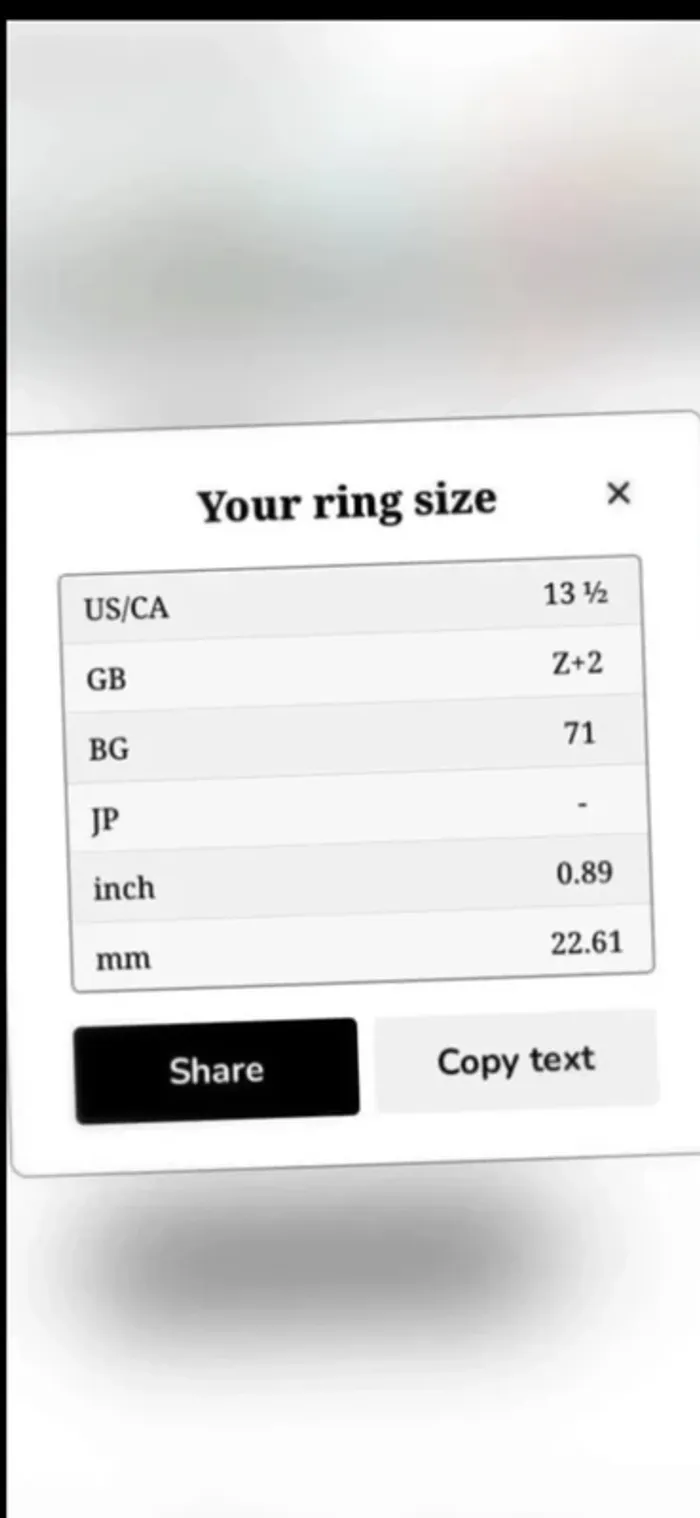700x1518 pixels.
Task: Close the ring size dialog
Action: click(x=619, y=492)
